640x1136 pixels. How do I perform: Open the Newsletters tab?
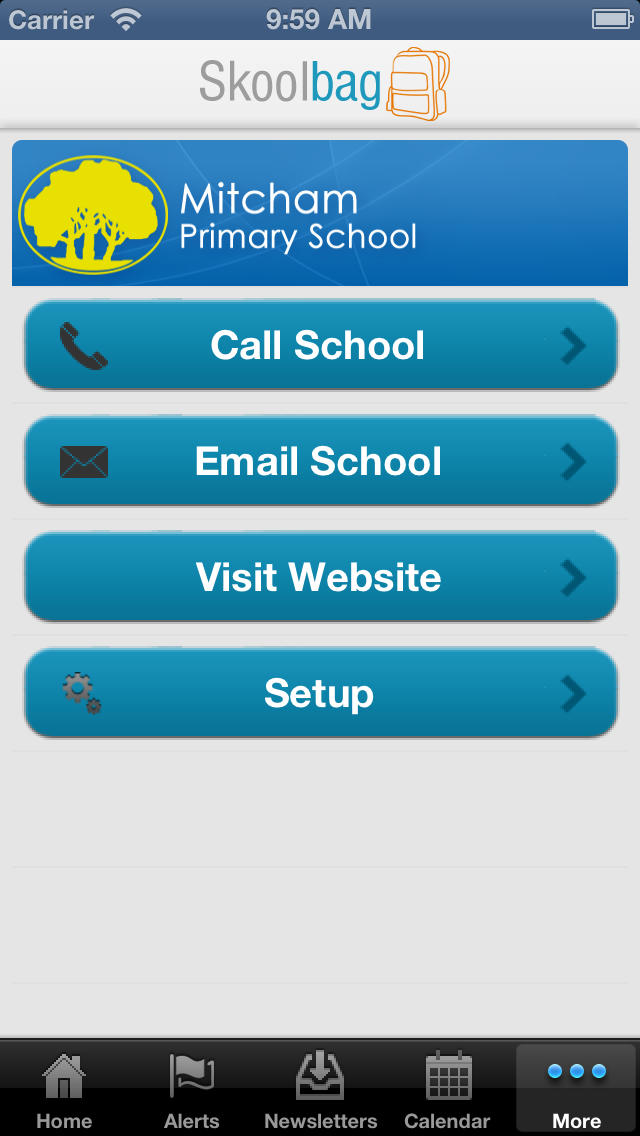click(320, 1089)
